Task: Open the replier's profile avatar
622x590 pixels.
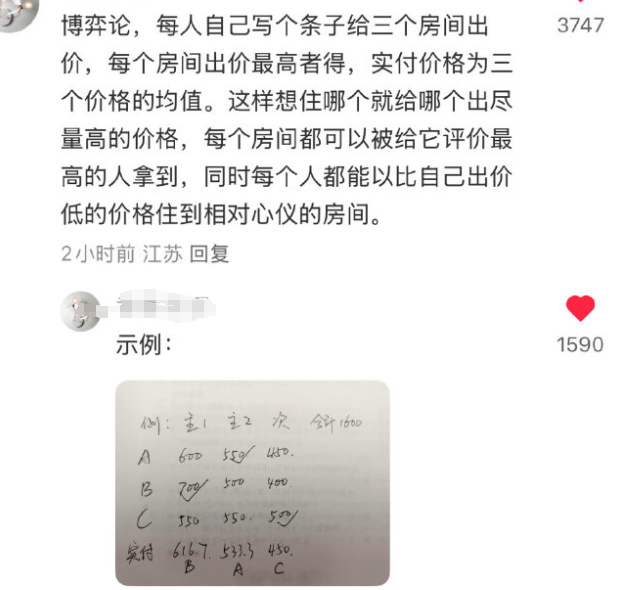Action: [79, 311]
